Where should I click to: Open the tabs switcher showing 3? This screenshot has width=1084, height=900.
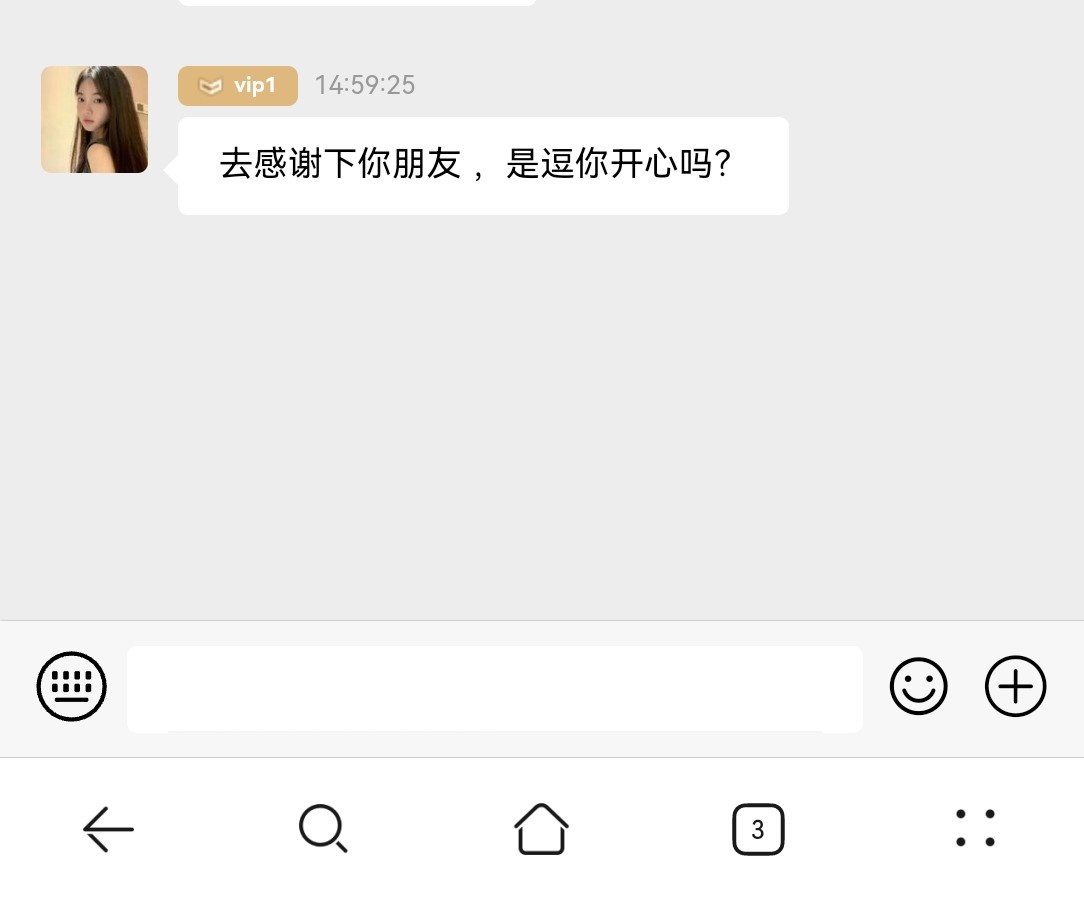pyautogui.click(x=758, y=829)
